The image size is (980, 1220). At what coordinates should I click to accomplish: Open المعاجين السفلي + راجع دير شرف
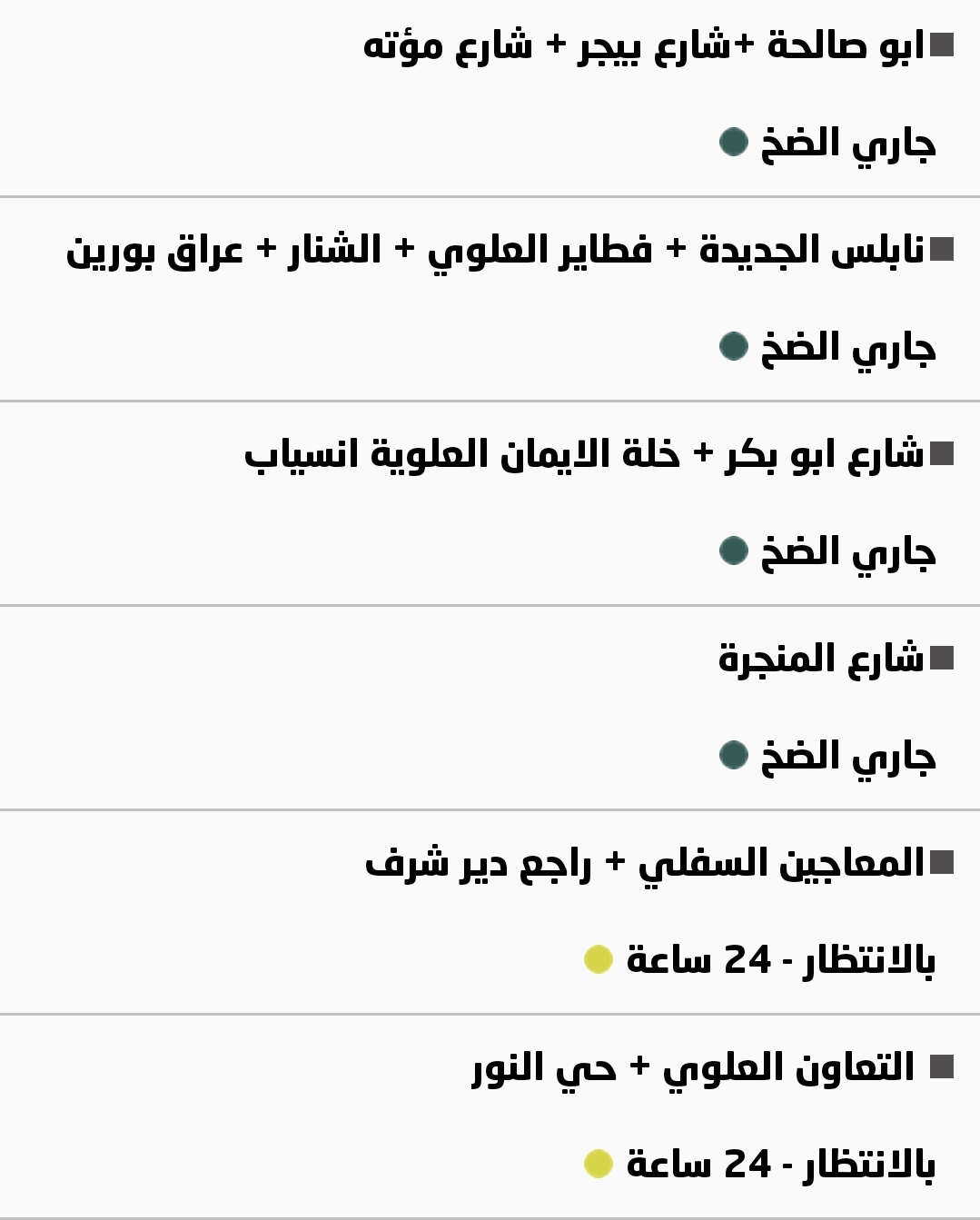[644, 863]
